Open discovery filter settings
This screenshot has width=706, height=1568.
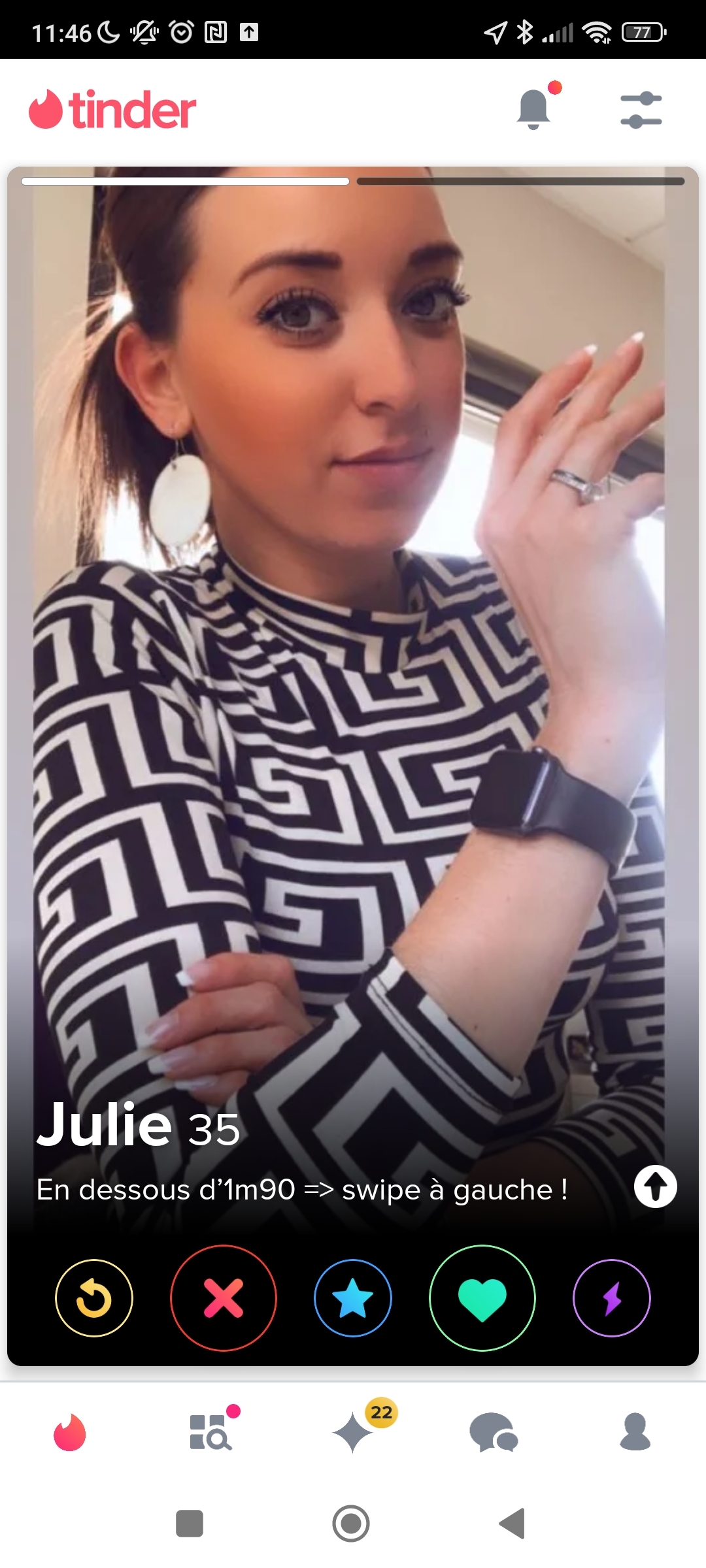click(x=641, y=110)
